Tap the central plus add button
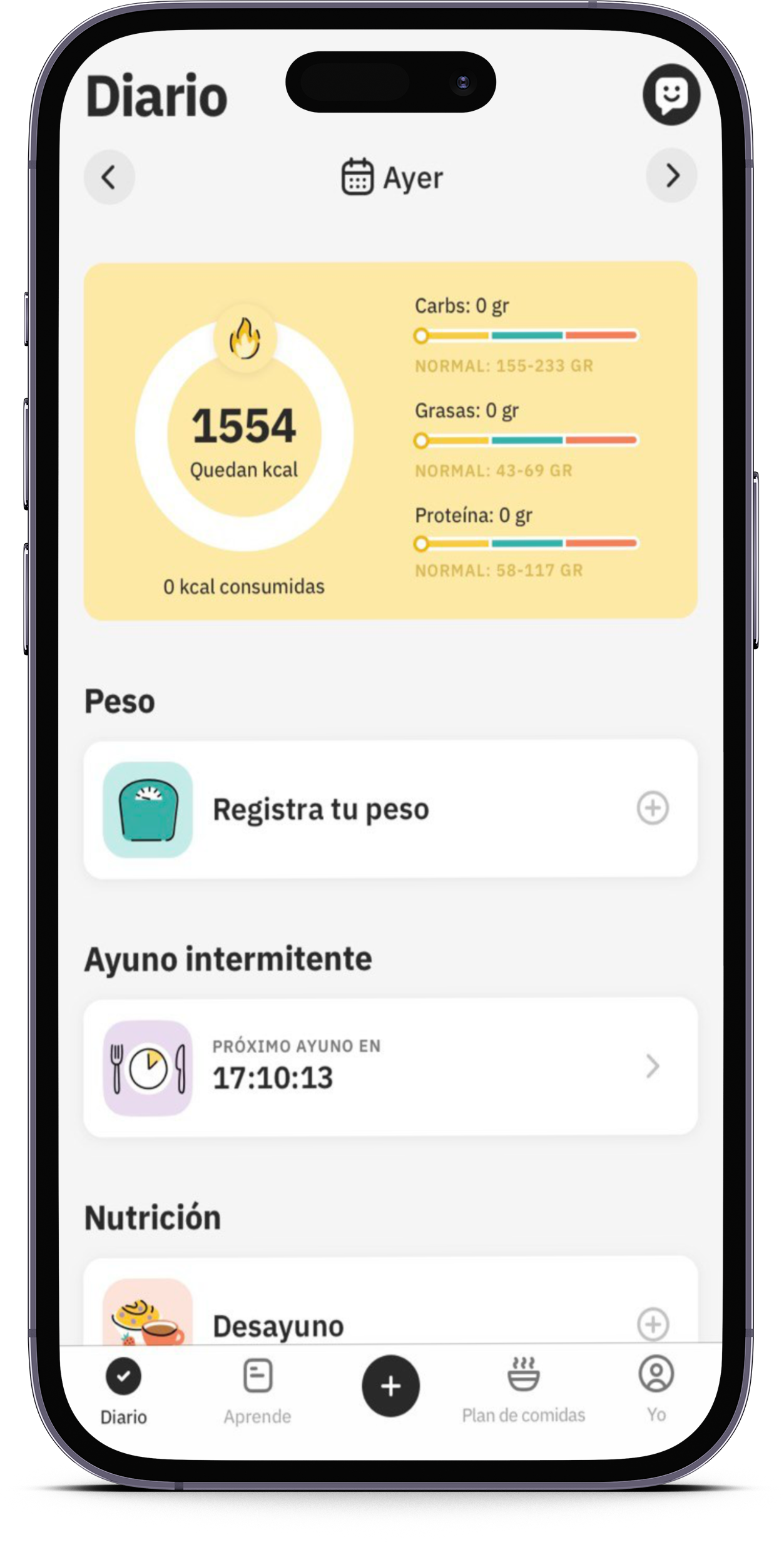The height and width of the screenshot is (1542, 784). coord(390,1386)
